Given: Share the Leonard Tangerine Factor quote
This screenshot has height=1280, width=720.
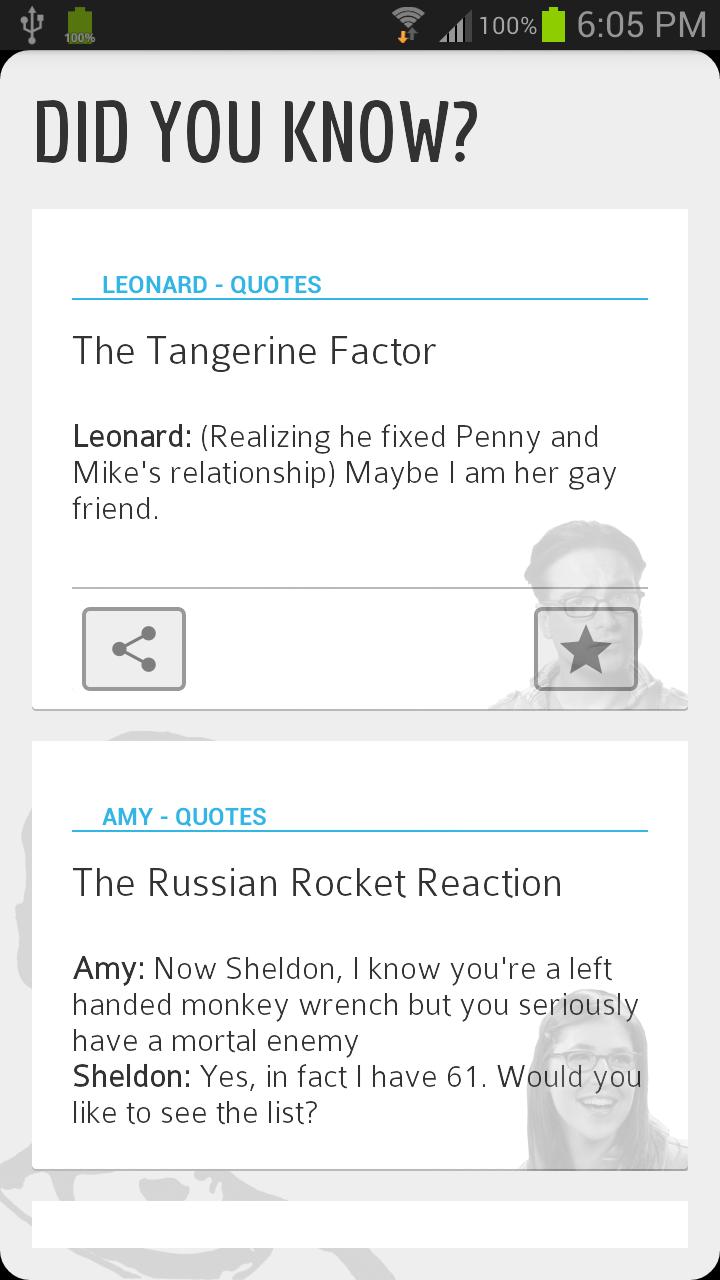Looking at the screenshot, I should (x=134, y=649).
